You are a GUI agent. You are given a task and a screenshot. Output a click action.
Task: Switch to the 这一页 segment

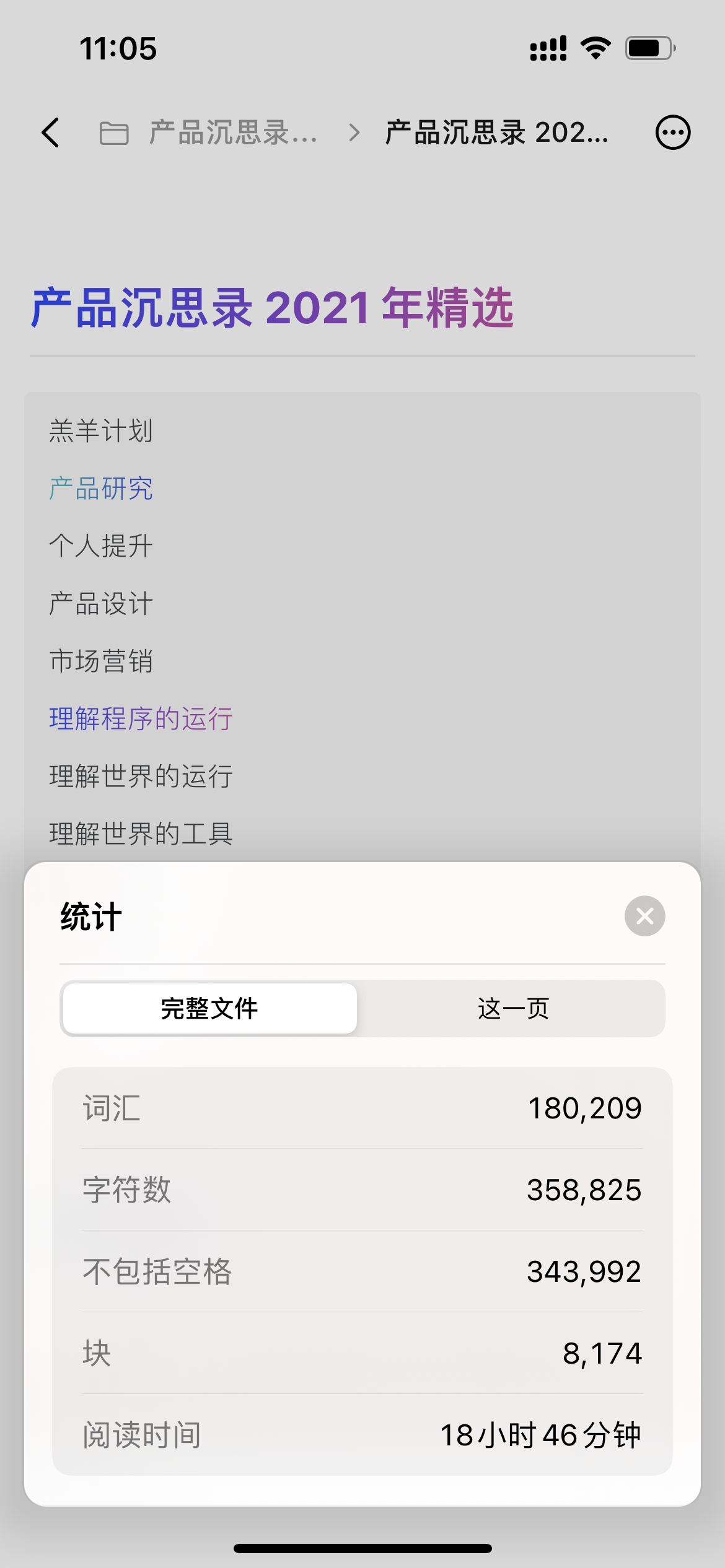pos(513,1009)
